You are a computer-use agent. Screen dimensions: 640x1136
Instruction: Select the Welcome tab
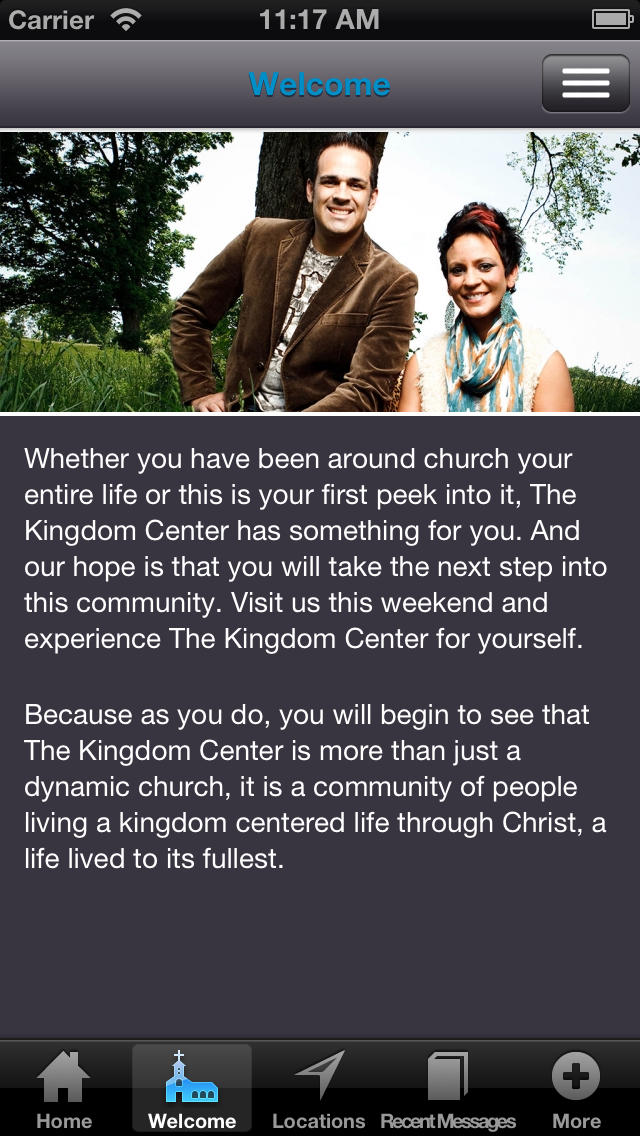[192, 1090]
